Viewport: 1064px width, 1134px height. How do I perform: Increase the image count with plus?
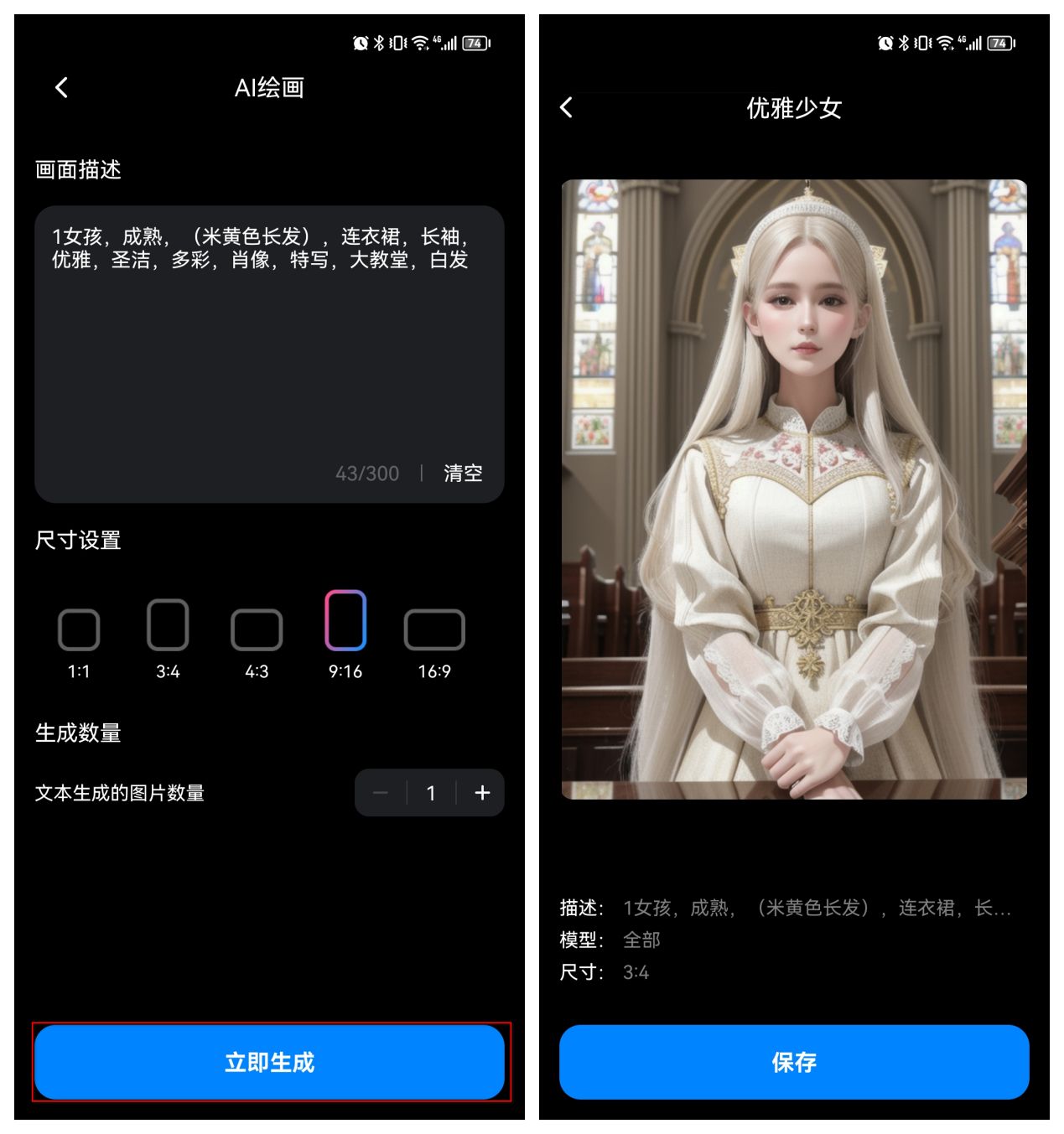coord(482,793)
